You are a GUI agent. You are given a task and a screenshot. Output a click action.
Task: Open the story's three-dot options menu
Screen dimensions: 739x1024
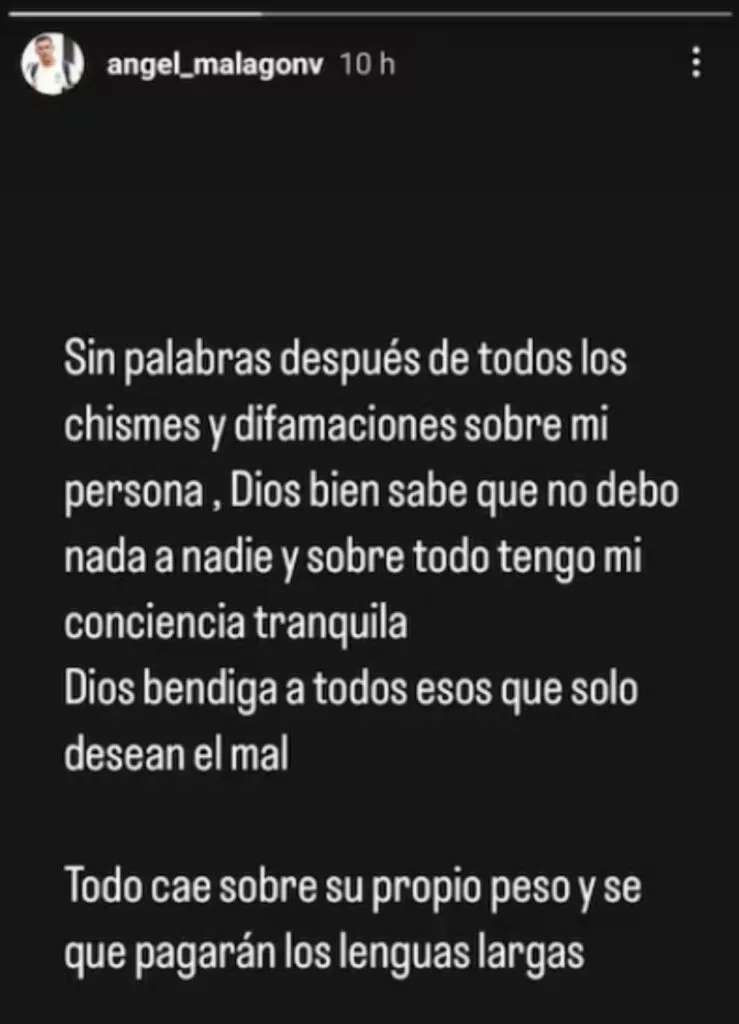coord(696,64)
